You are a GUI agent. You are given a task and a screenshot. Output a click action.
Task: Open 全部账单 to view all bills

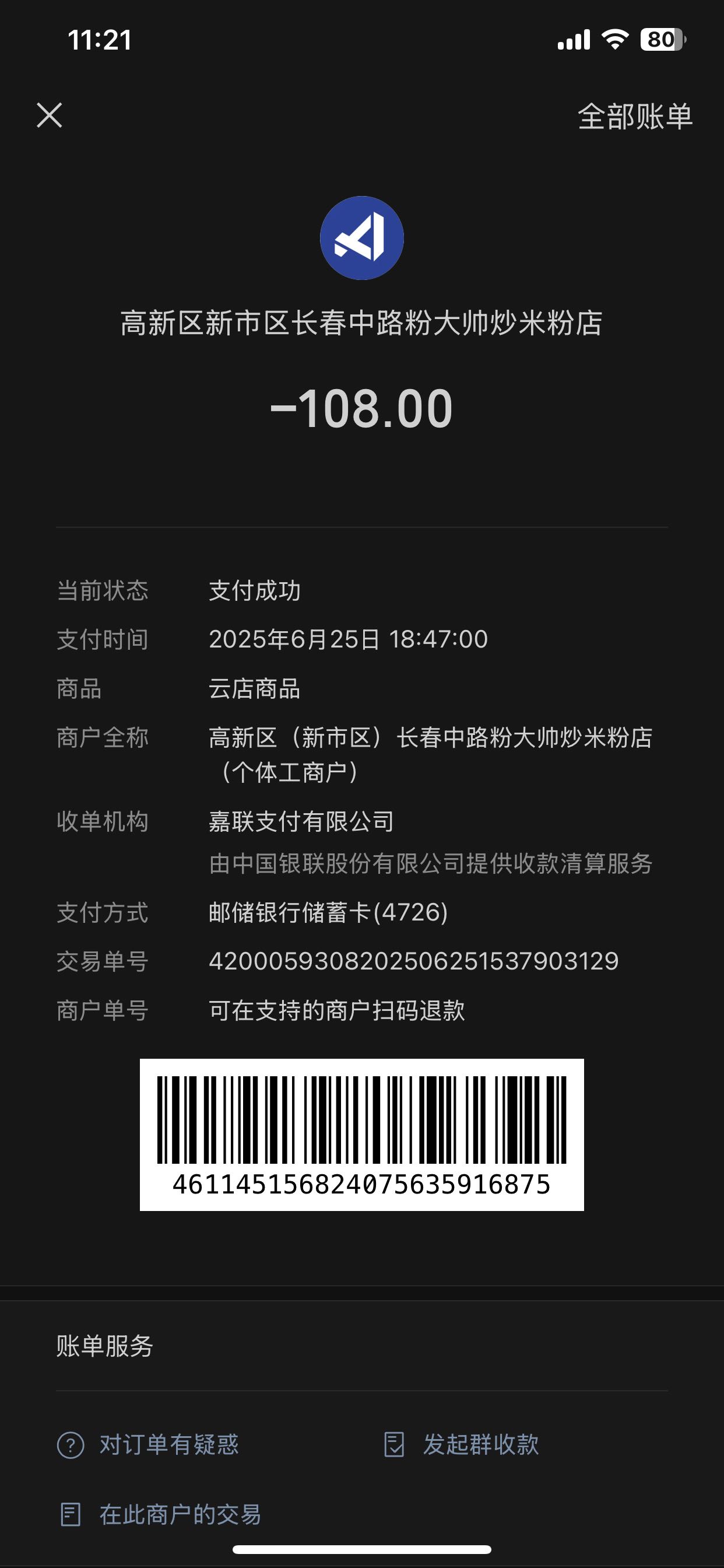click(x=635, y=116)
